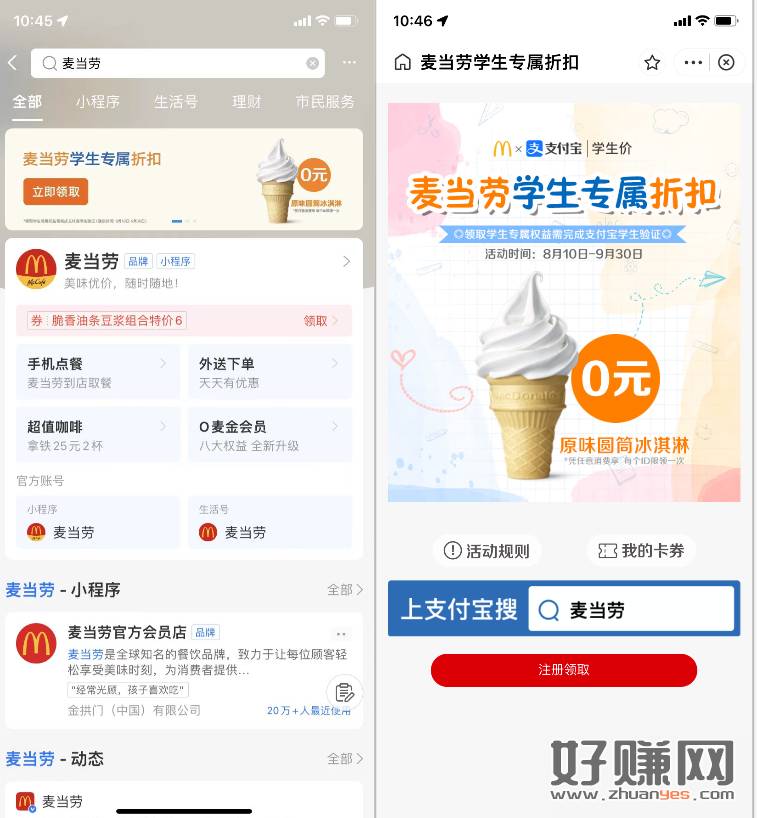Open 手机点餐 service

point(97,372)
